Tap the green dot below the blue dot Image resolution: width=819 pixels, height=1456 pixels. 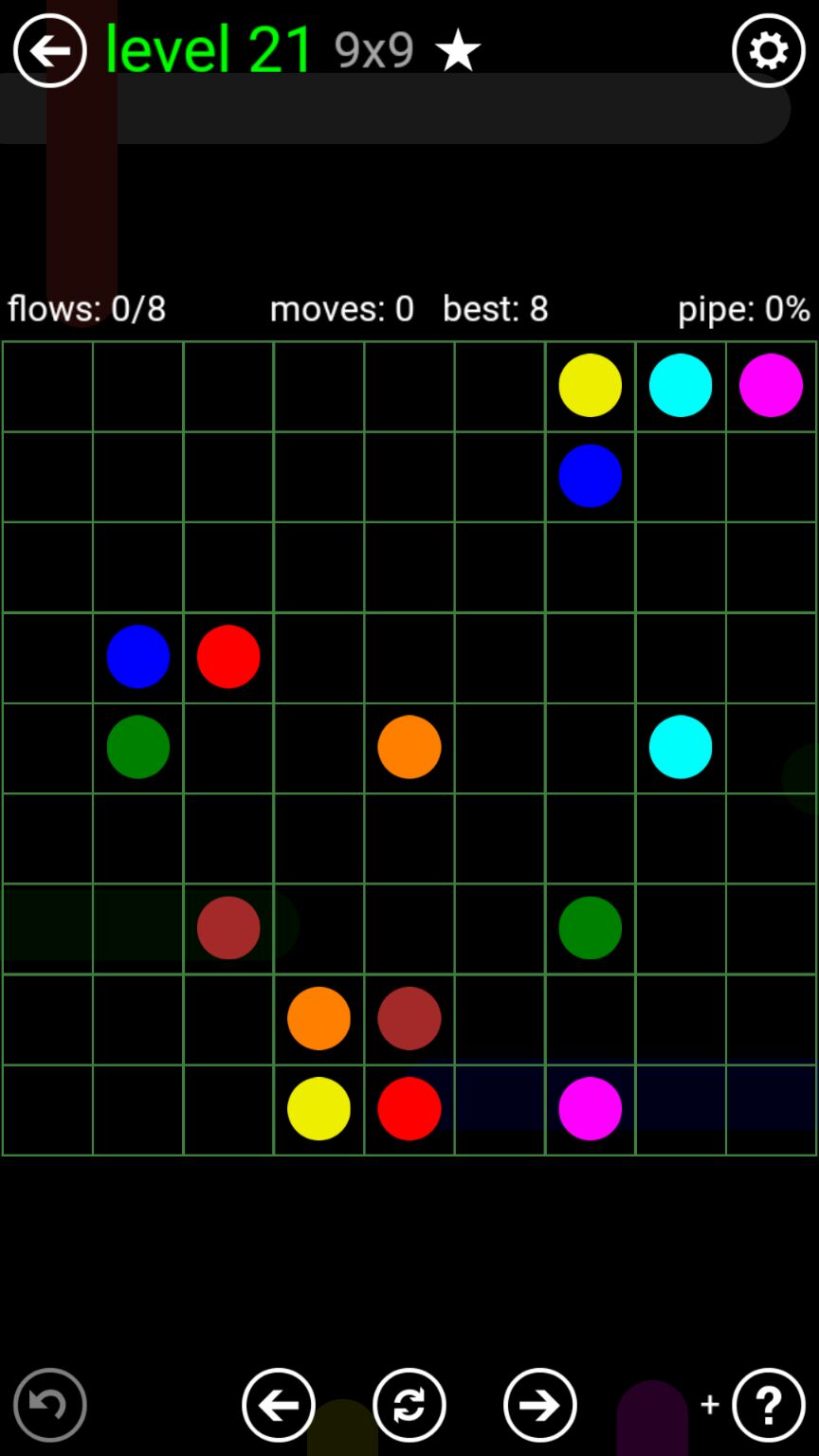coord(138,747)
